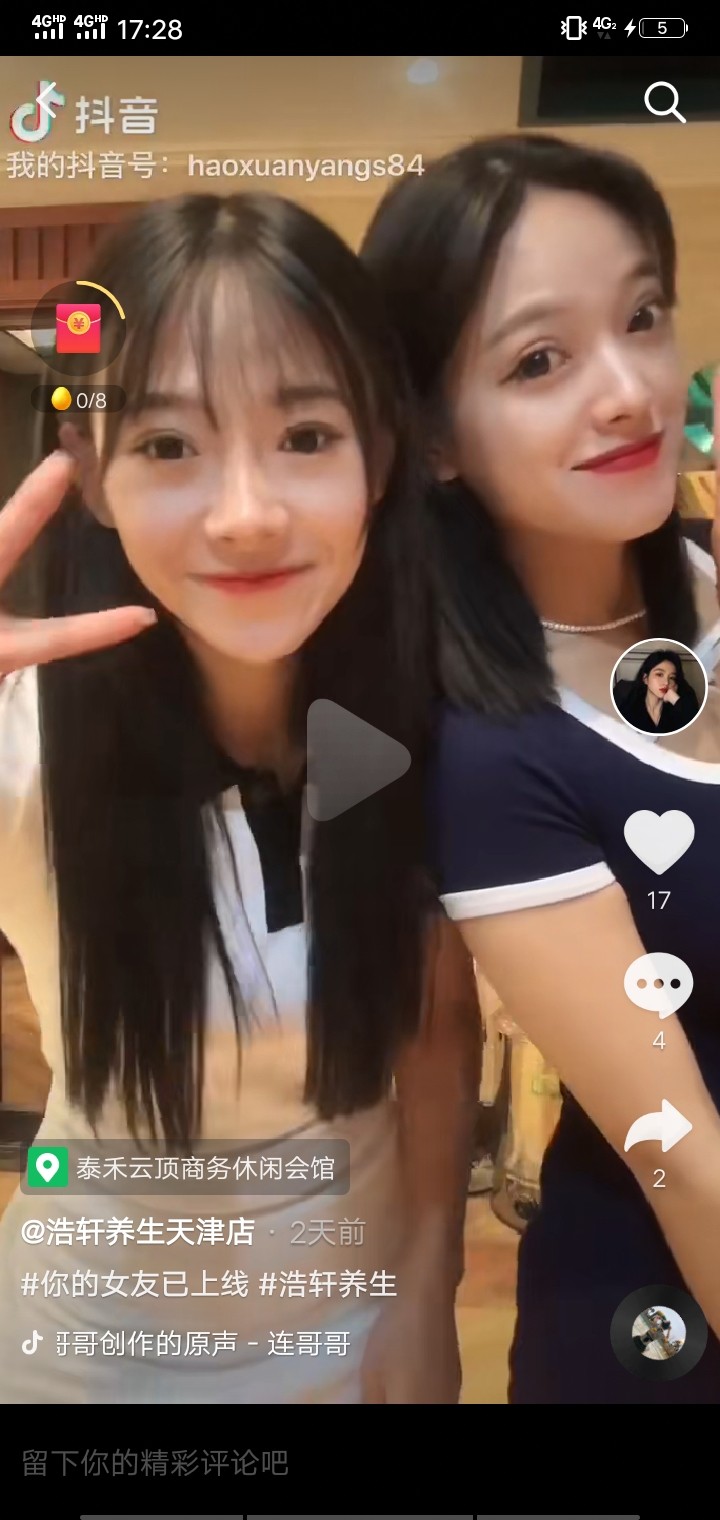
Task: Open the comments bubble showing 4
Action: pos(658,985)
